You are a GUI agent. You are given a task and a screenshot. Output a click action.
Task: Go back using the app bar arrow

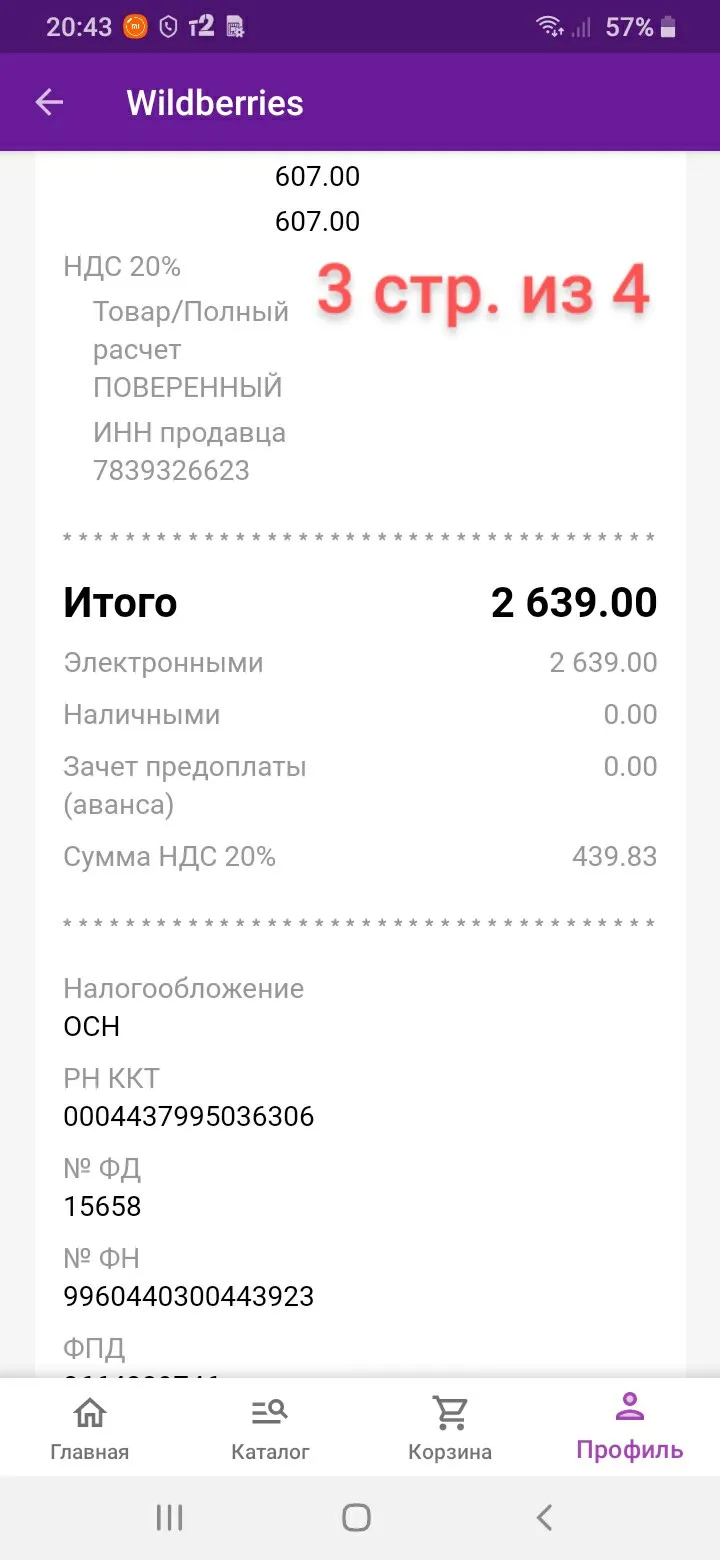point(49,102)
